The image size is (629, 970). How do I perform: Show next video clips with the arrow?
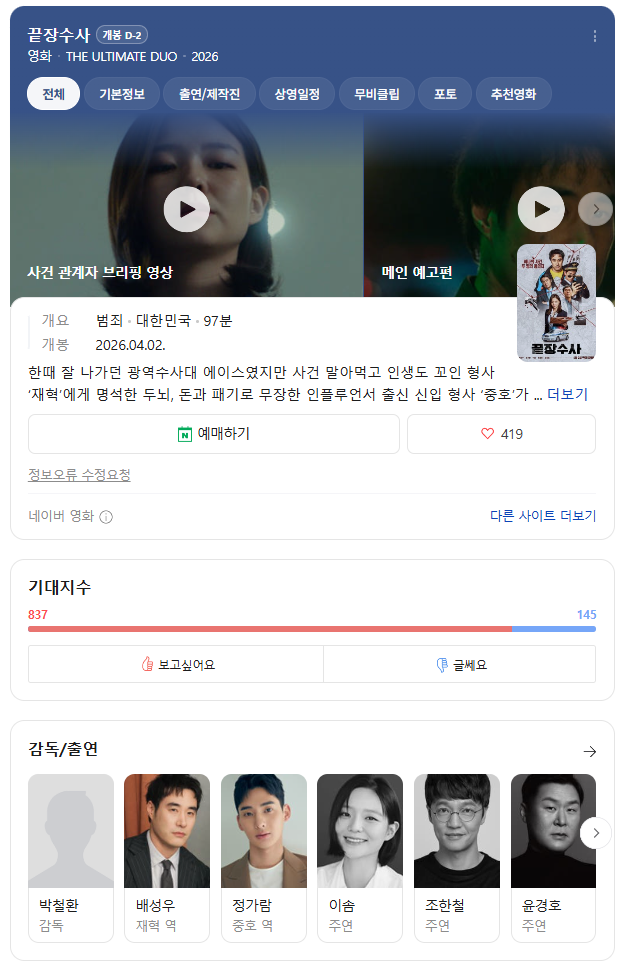[x=595, y=209]
